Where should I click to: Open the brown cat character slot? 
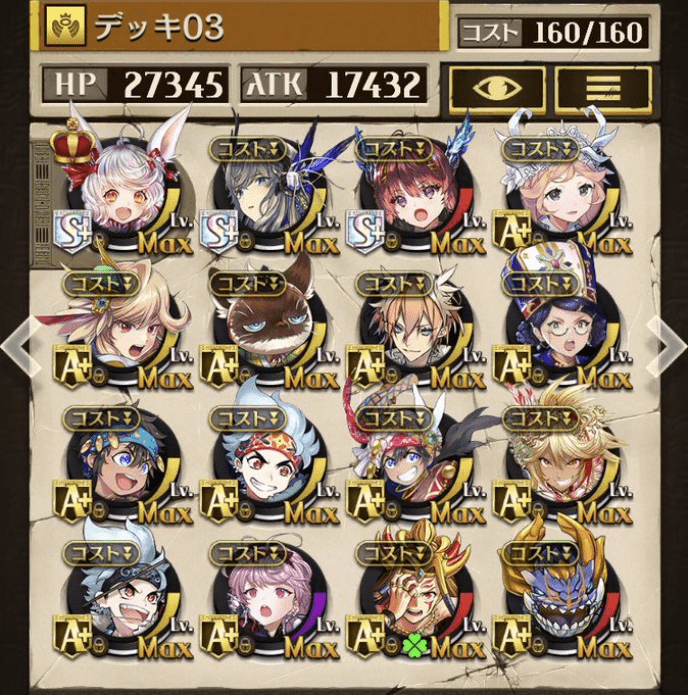tap(265, 330)
